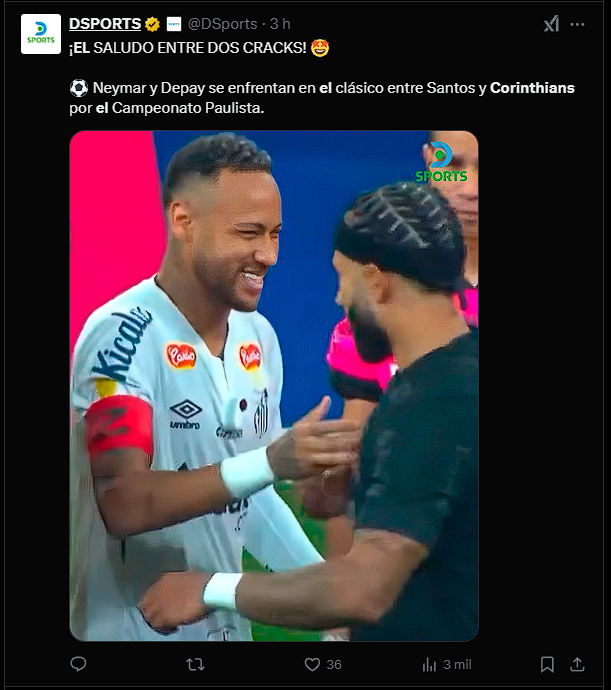Open the Neymar and Depay photo
Image resolution: width=611 pixels, height=690 pixels.
coord(273,385)
